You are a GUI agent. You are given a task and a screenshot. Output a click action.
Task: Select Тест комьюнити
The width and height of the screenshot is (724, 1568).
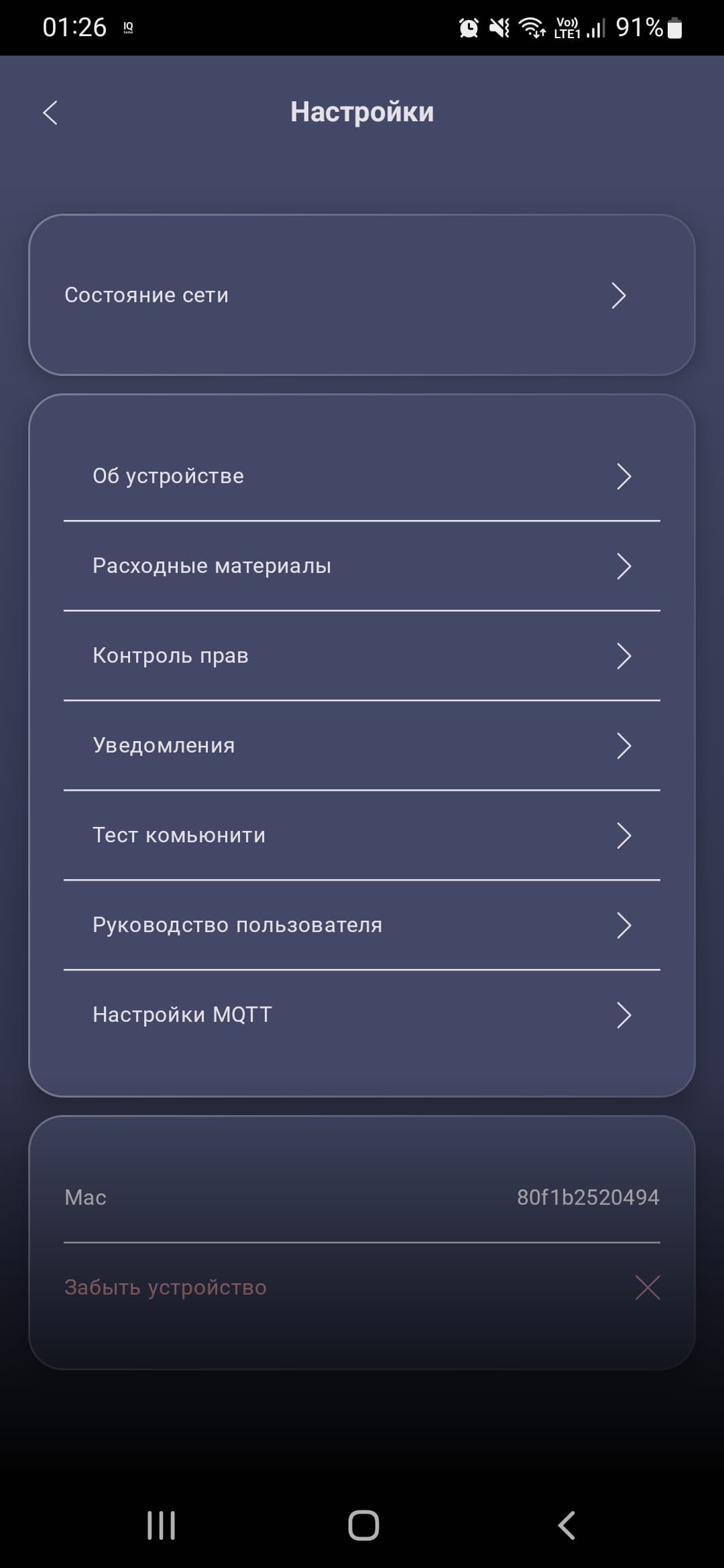tap(361, 836)
